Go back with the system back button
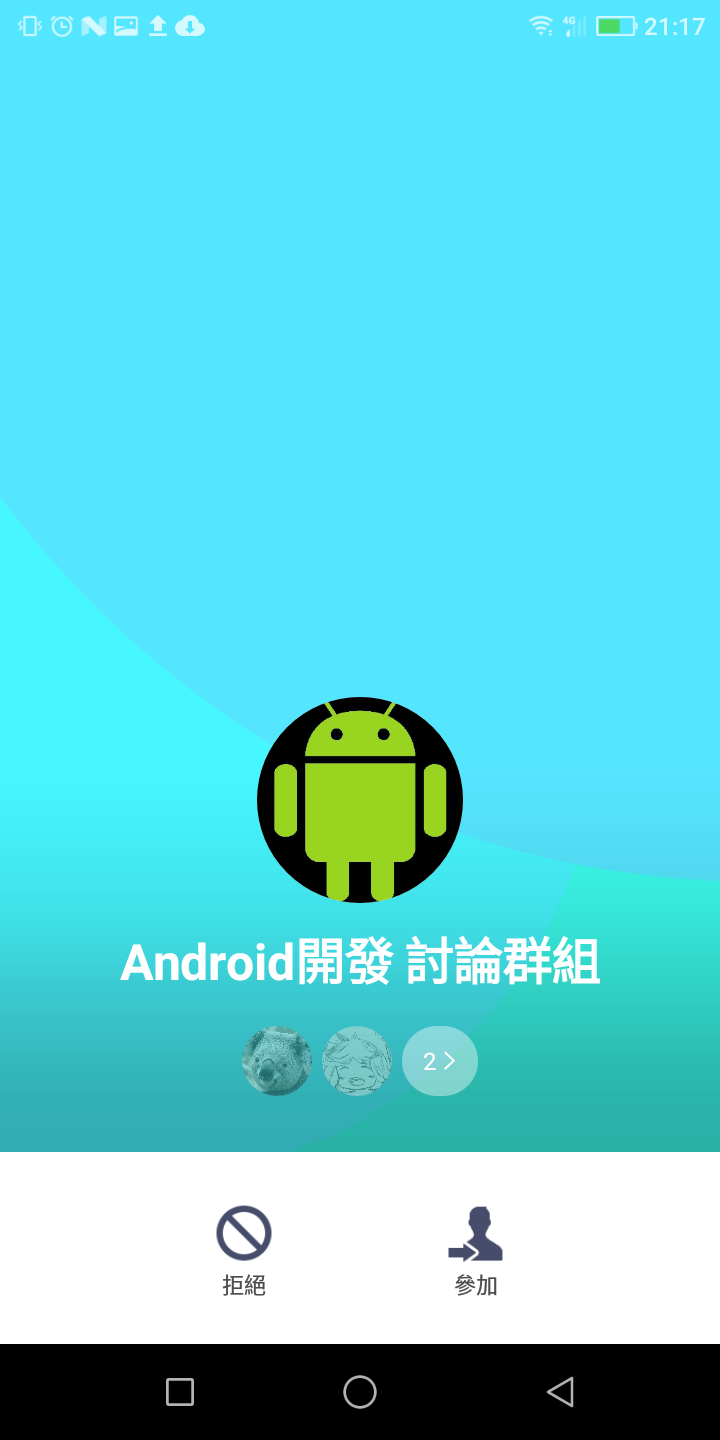This screenshot has width=720, height=1440. coord(560,1392)
